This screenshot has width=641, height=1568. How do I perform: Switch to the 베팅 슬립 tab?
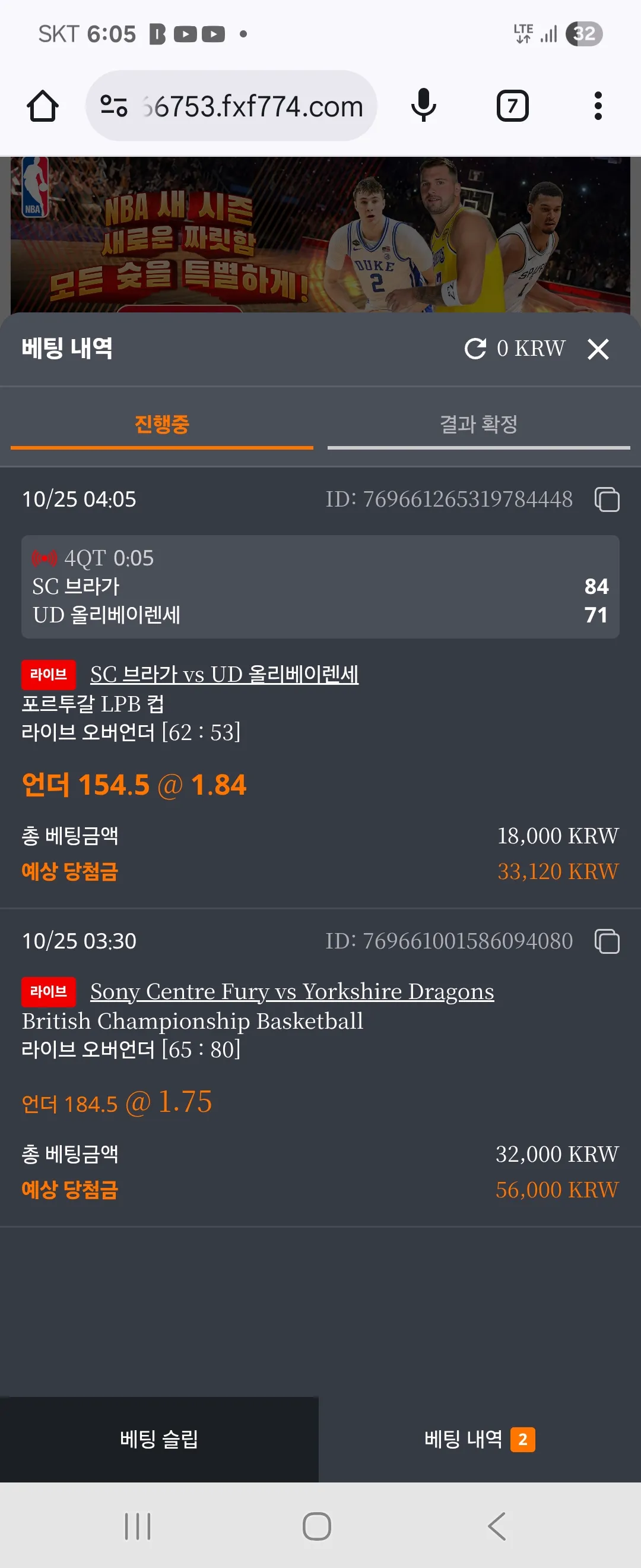tap(159, 1440)
